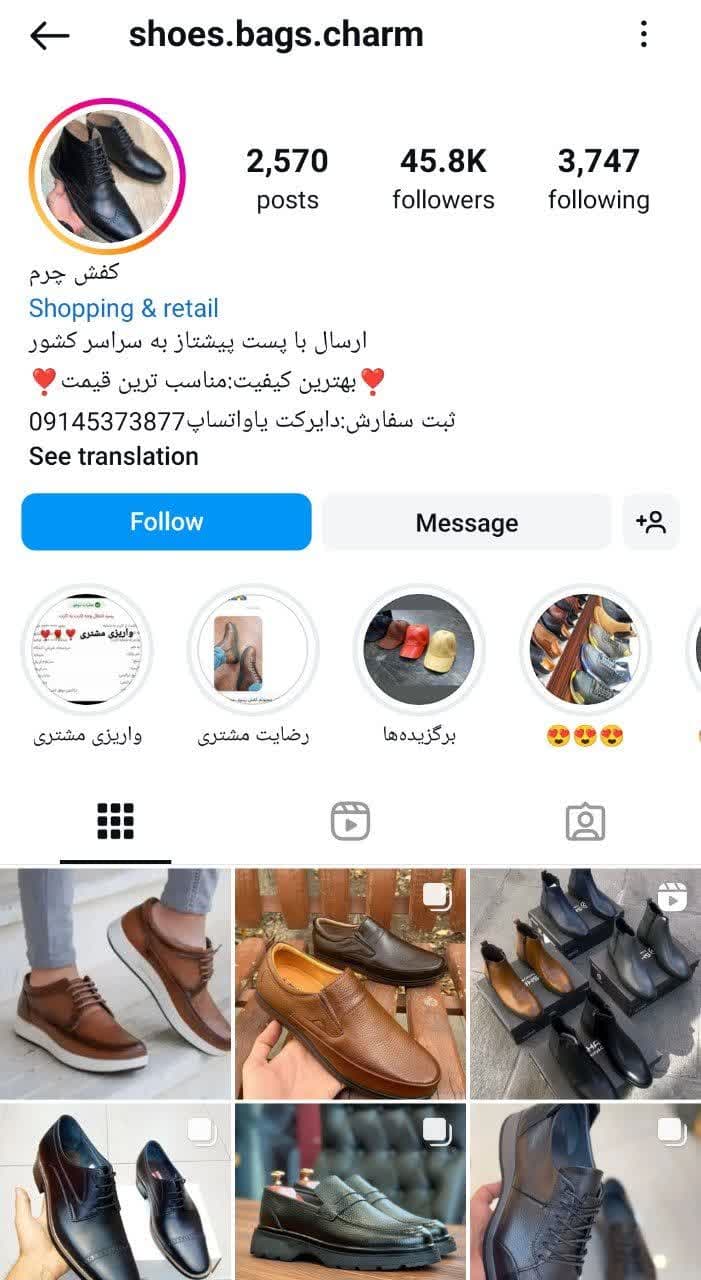Go back using the arrow icon
This screenshot has width=701, height=1280.
[x=50, y=36]
